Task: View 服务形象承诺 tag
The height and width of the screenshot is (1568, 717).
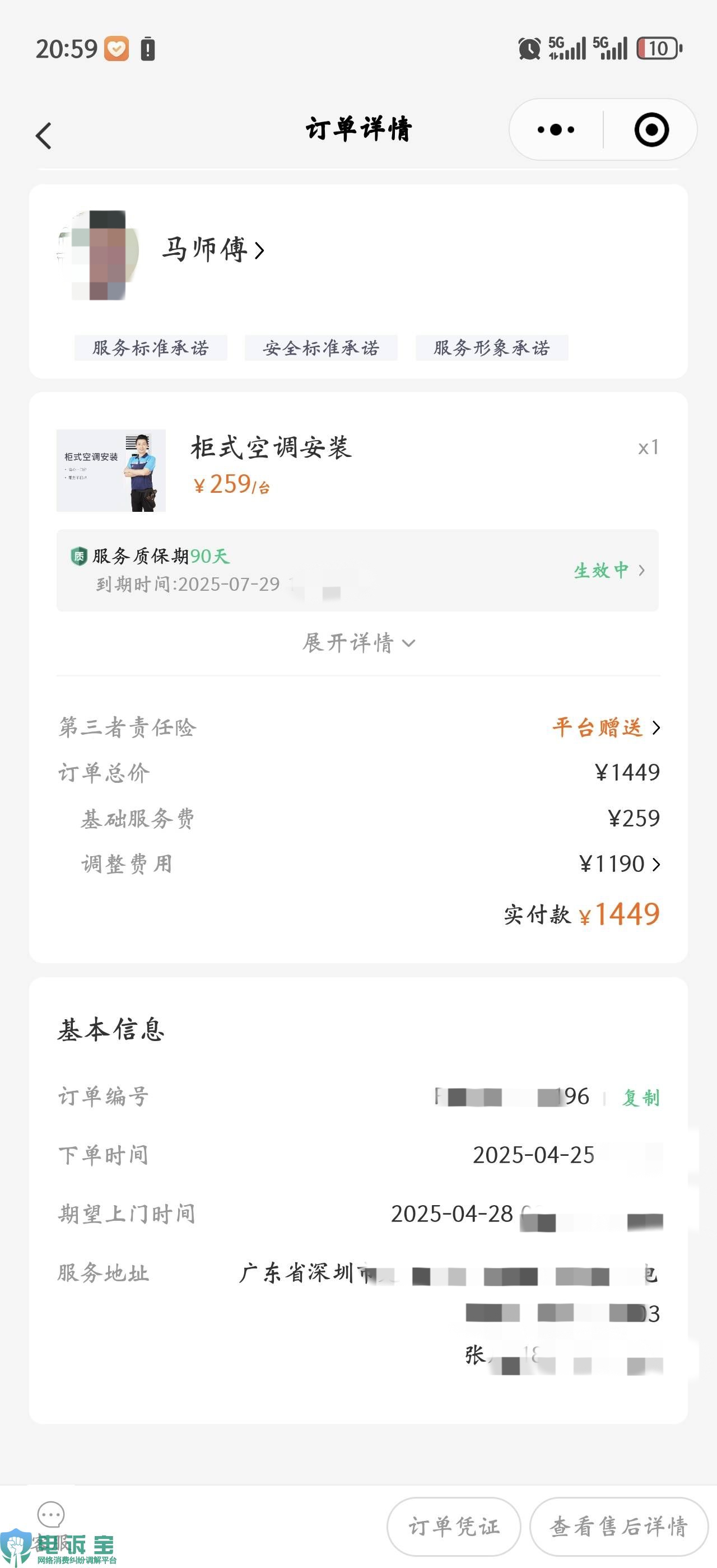Action: coord(491,348)
